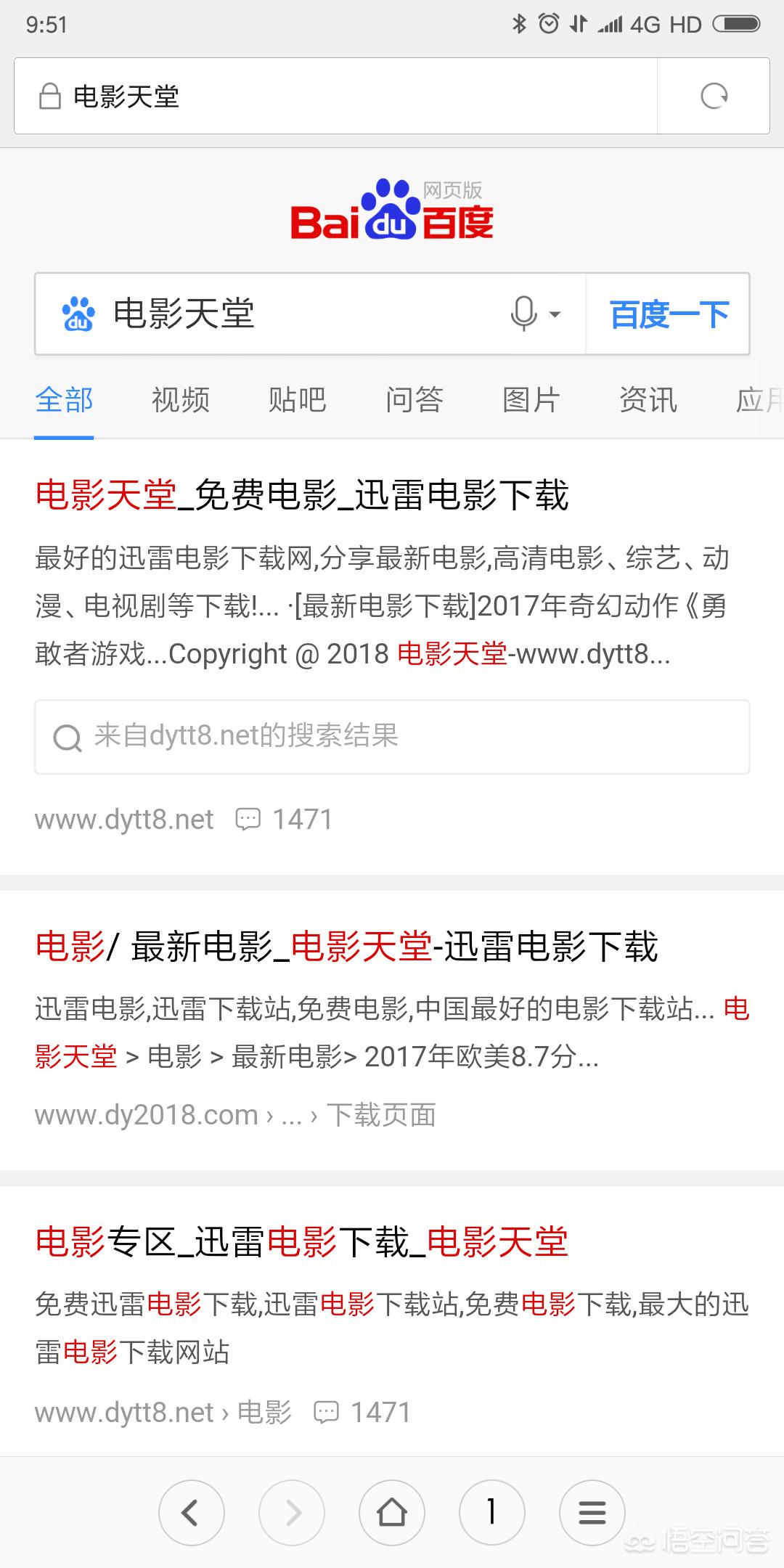
Task: Reload the page with the refresh icon
Action: click(714, 96)
